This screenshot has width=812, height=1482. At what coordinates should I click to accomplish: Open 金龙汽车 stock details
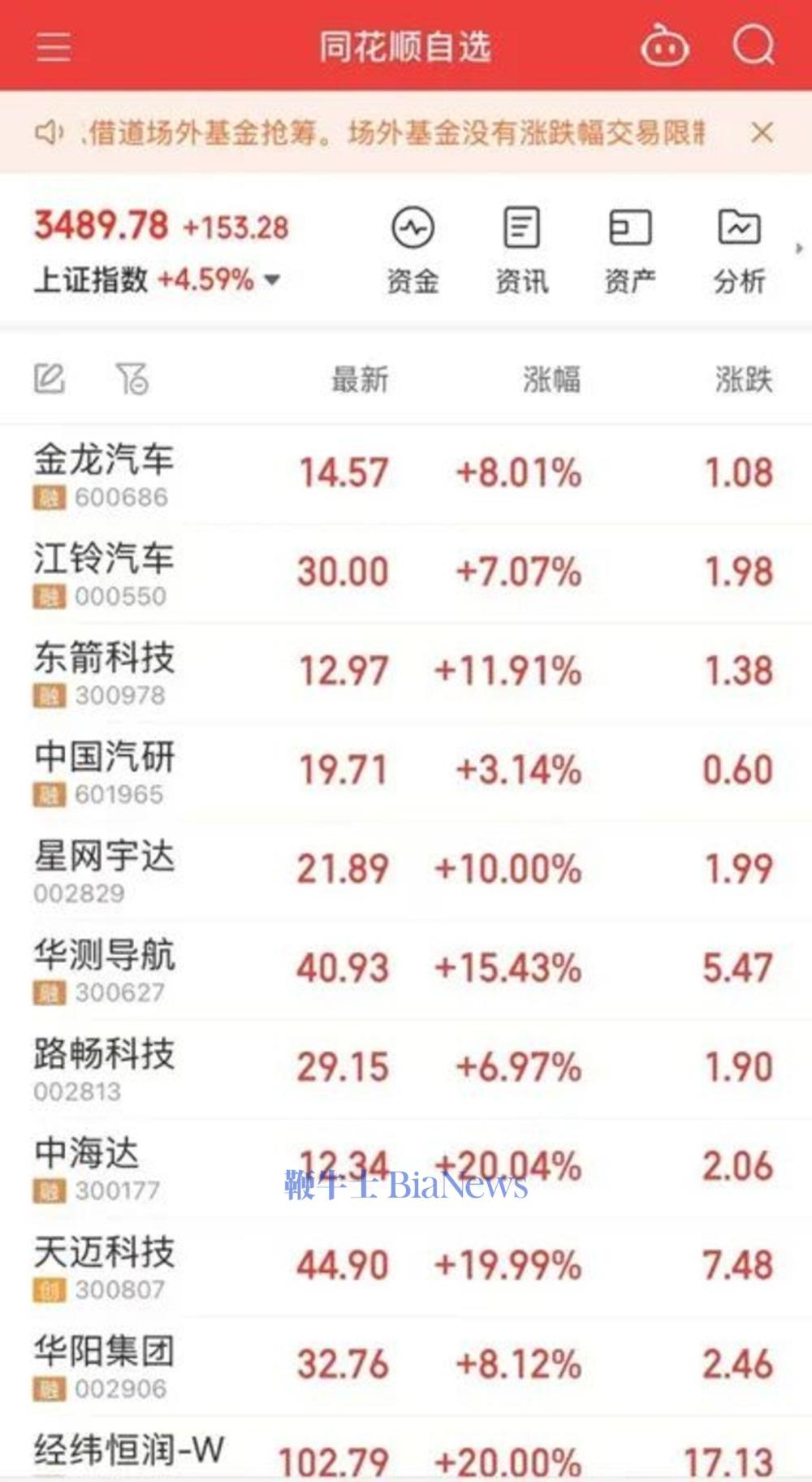click(x=406, y=474)
